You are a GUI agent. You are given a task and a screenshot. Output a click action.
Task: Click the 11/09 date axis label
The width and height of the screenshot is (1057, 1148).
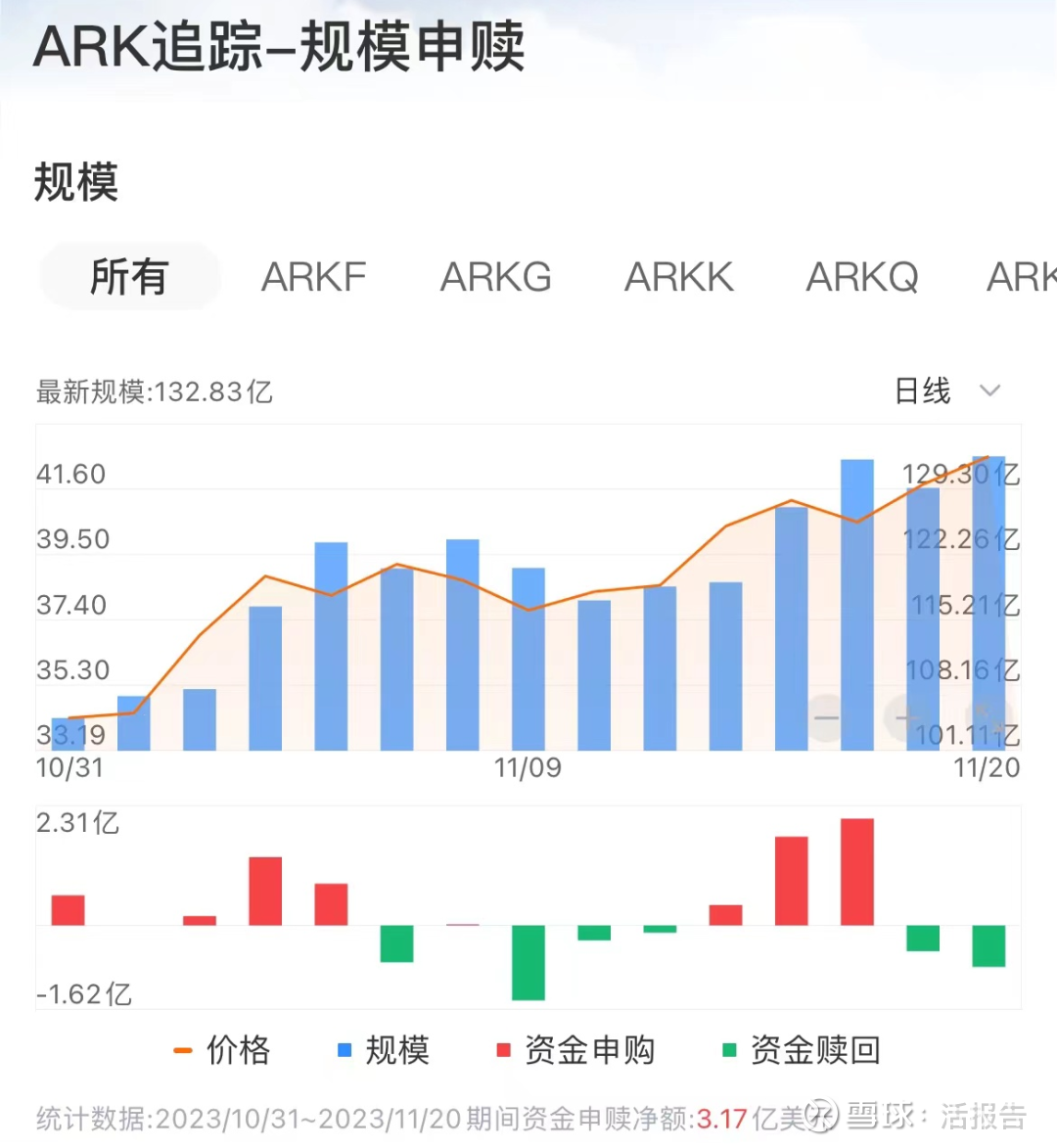click(x=529, y=768)
